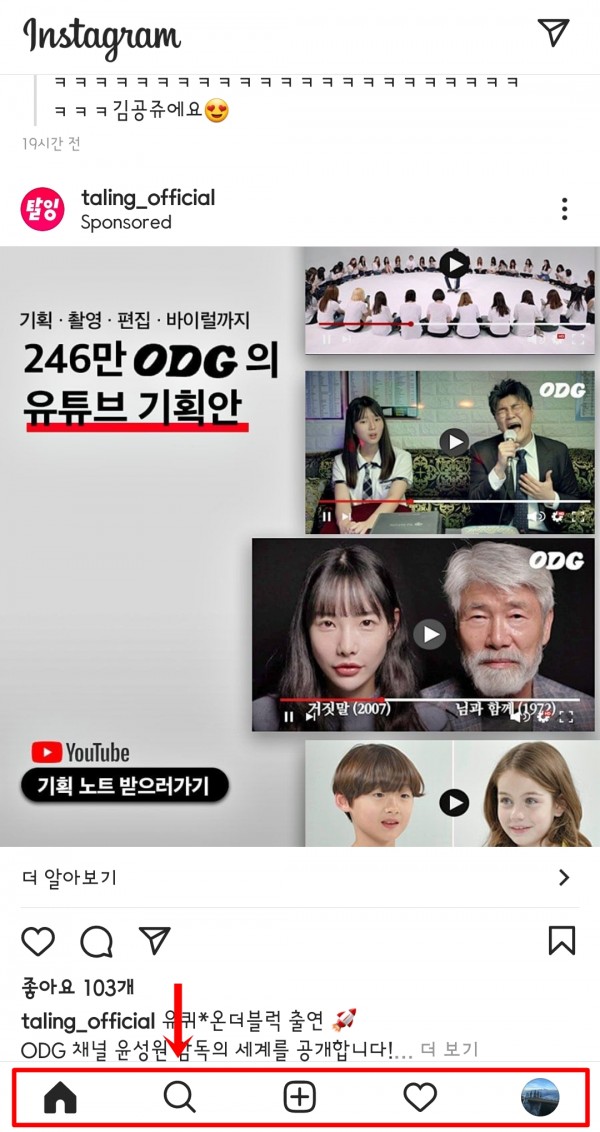Create a new post with plus tab
This screenshot has width=600, height=1132.
pos(300,1098)
